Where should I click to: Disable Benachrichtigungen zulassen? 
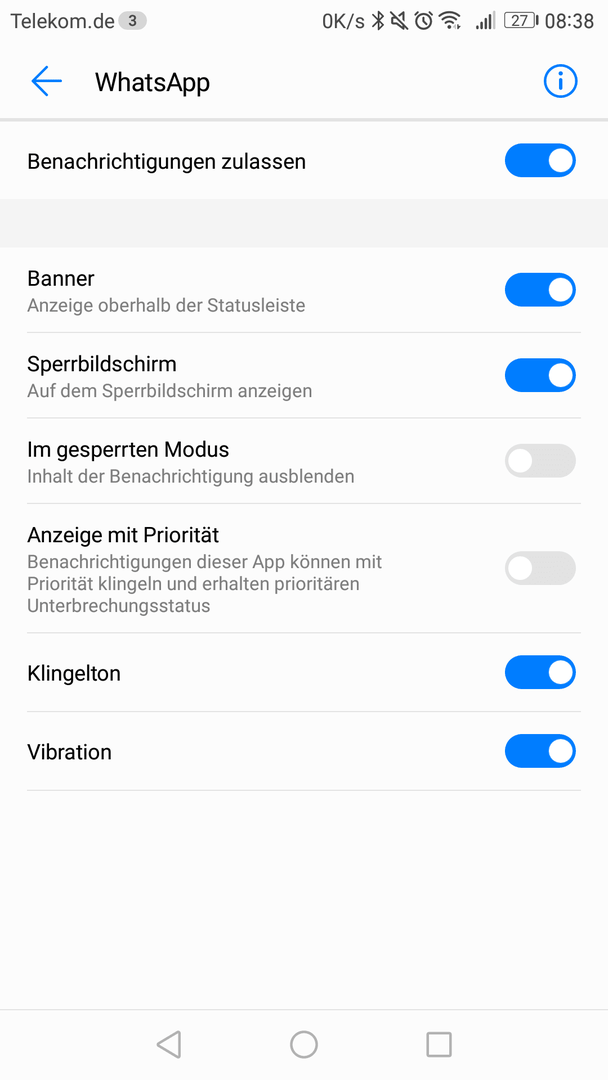point(541,160)
